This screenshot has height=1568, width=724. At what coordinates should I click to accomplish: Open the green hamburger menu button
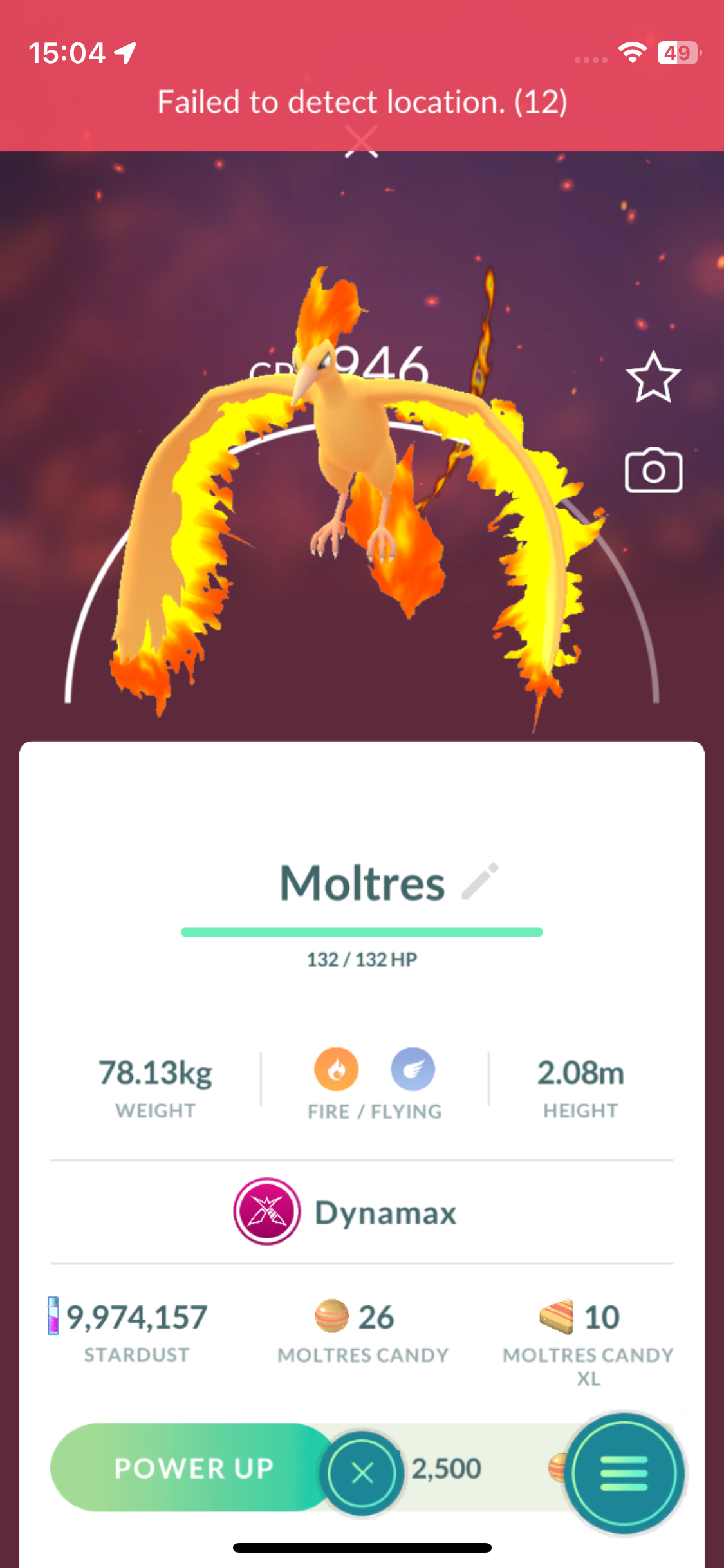(623, 1473)
